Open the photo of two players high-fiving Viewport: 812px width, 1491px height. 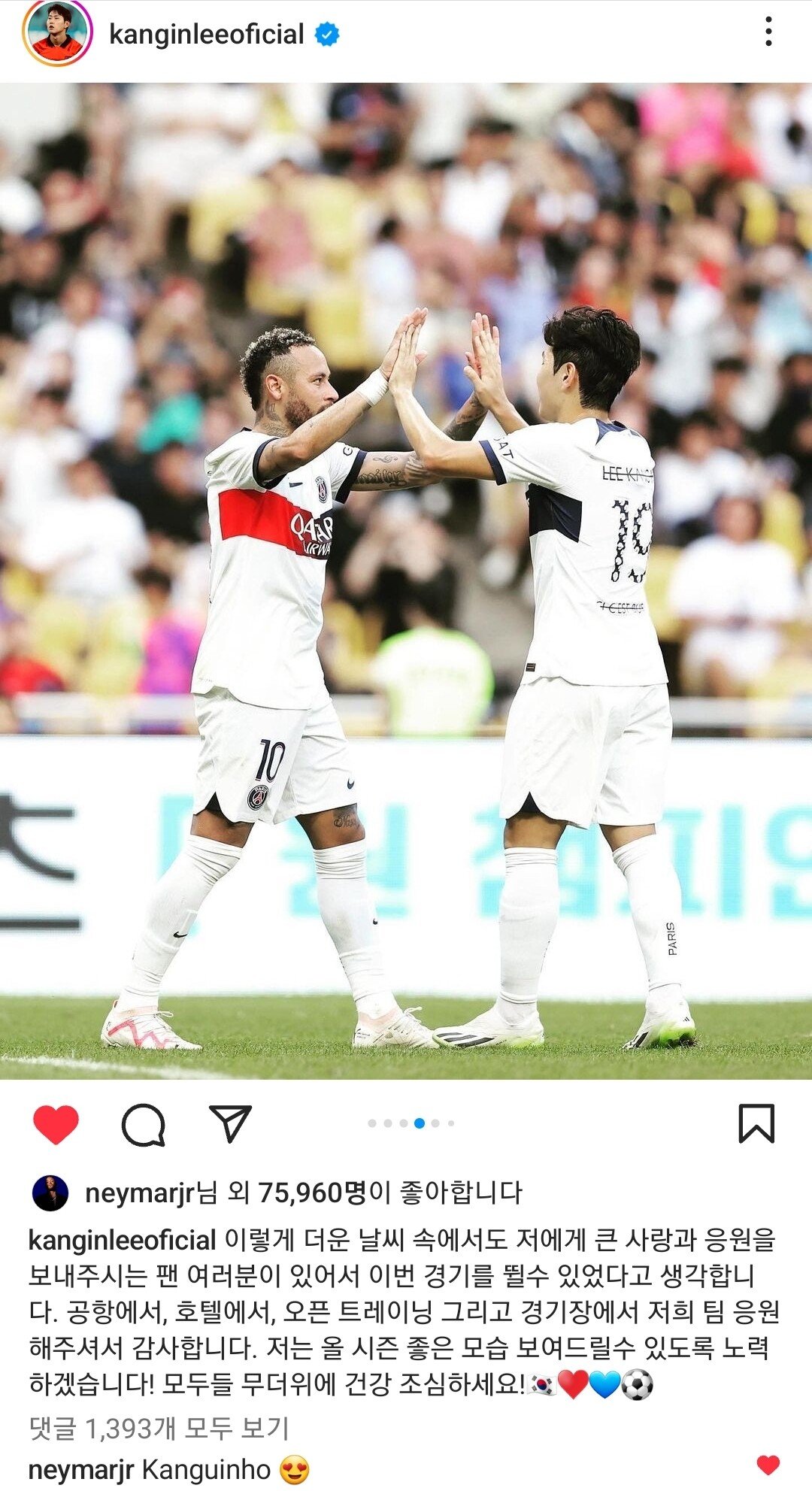click(406, 580)
